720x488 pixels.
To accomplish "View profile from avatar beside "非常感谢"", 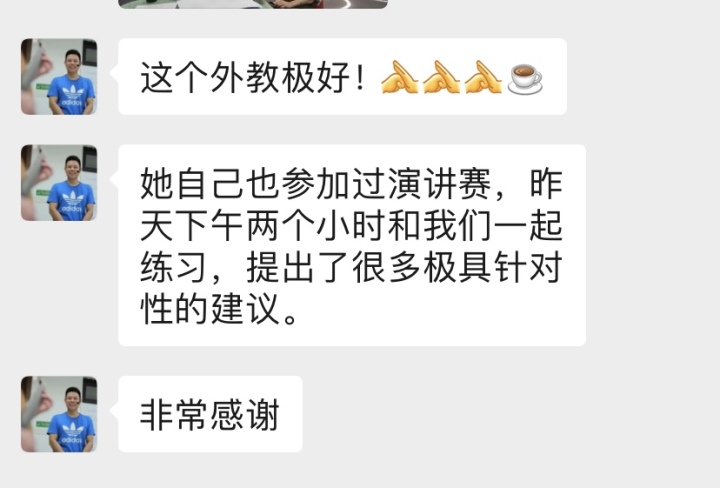I will (59, 414).
